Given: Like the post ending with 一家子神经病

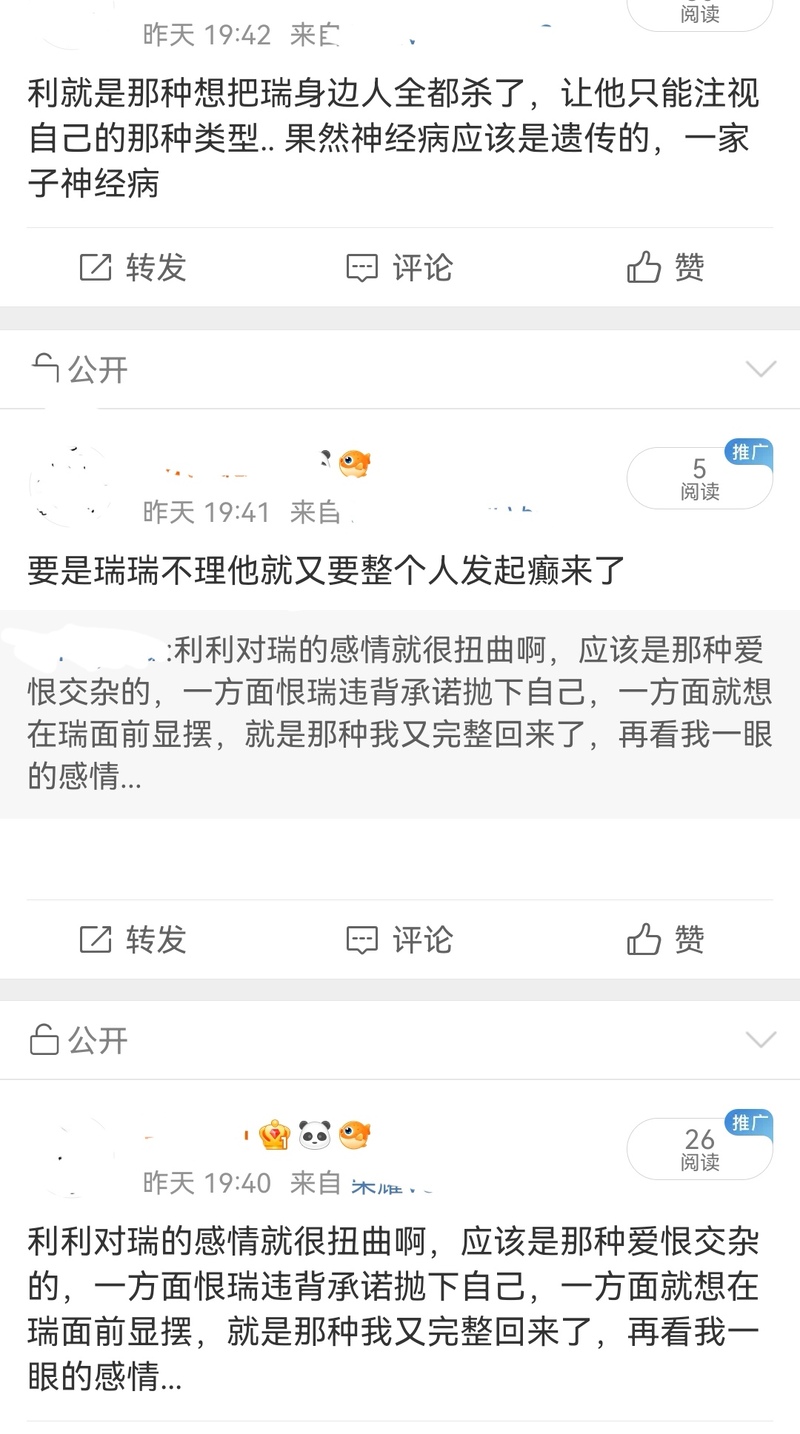Looking at the screenshot, I should pos(666,267).
